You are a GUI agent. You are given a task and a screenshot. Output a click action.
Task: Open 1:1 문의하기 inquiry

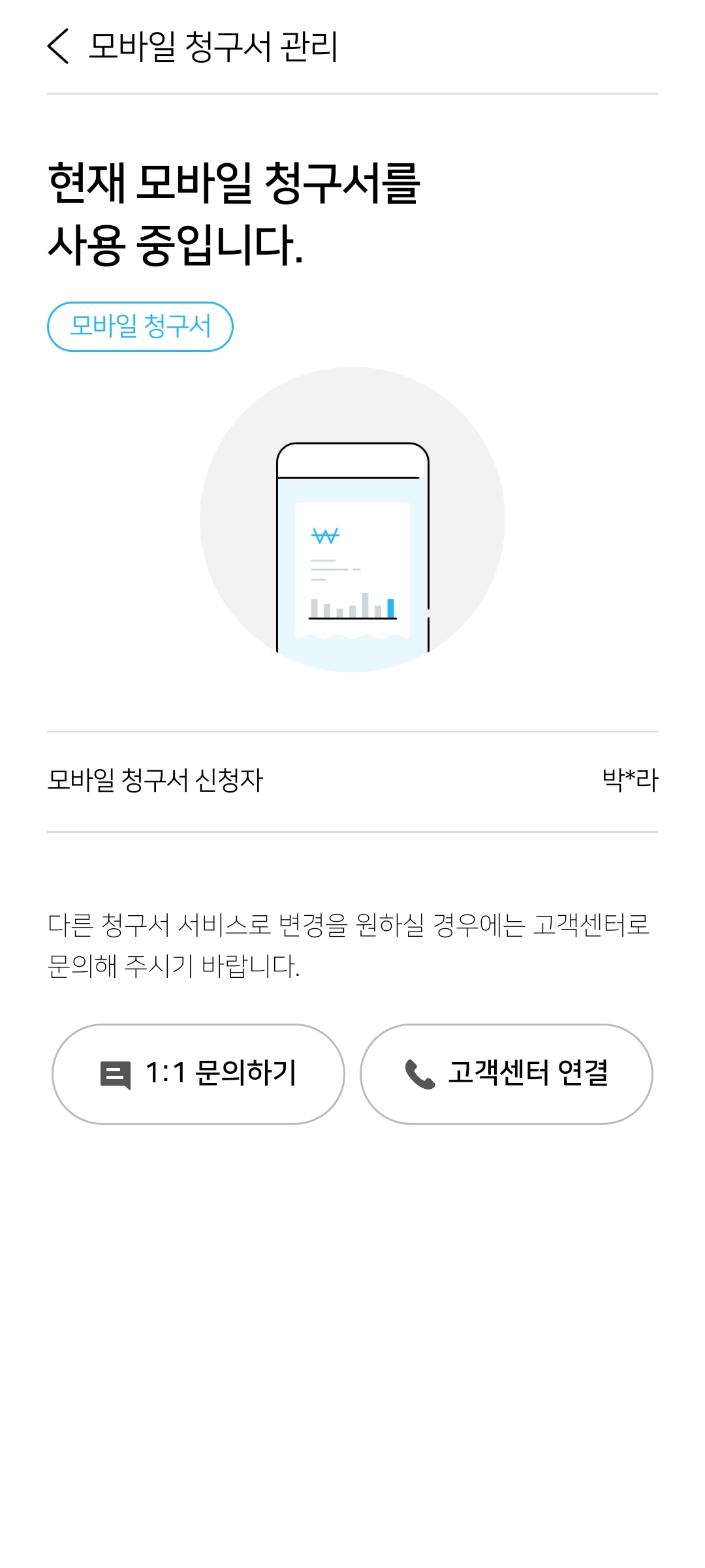198,1074
